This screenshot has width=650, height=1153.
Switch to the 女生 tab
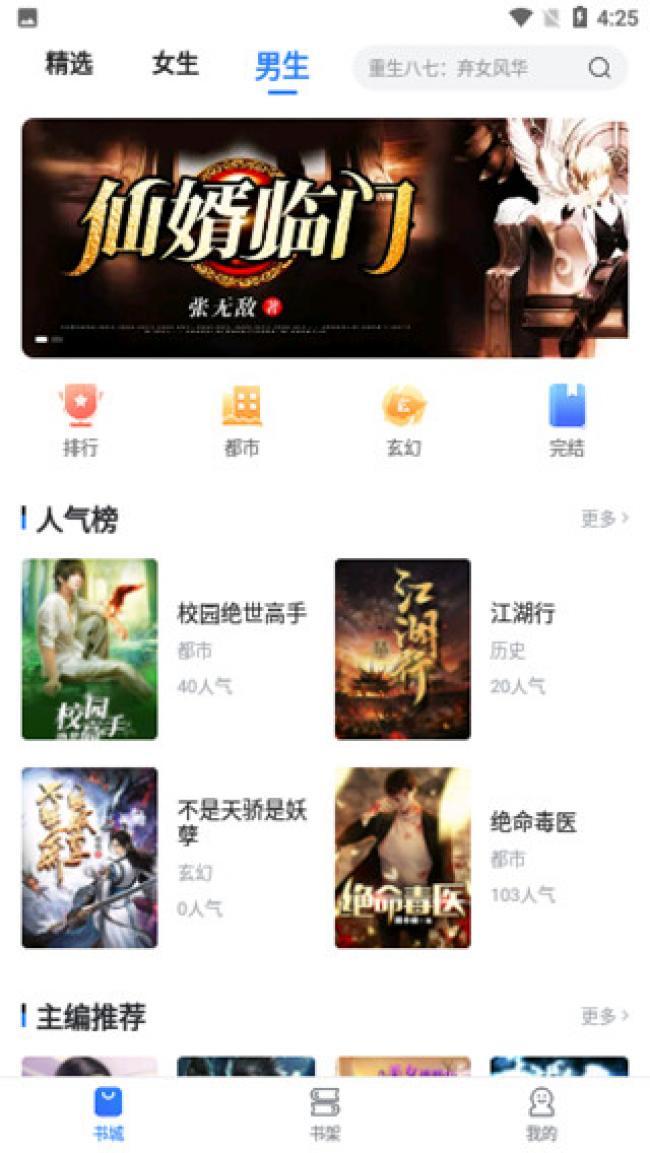point(175,65)
